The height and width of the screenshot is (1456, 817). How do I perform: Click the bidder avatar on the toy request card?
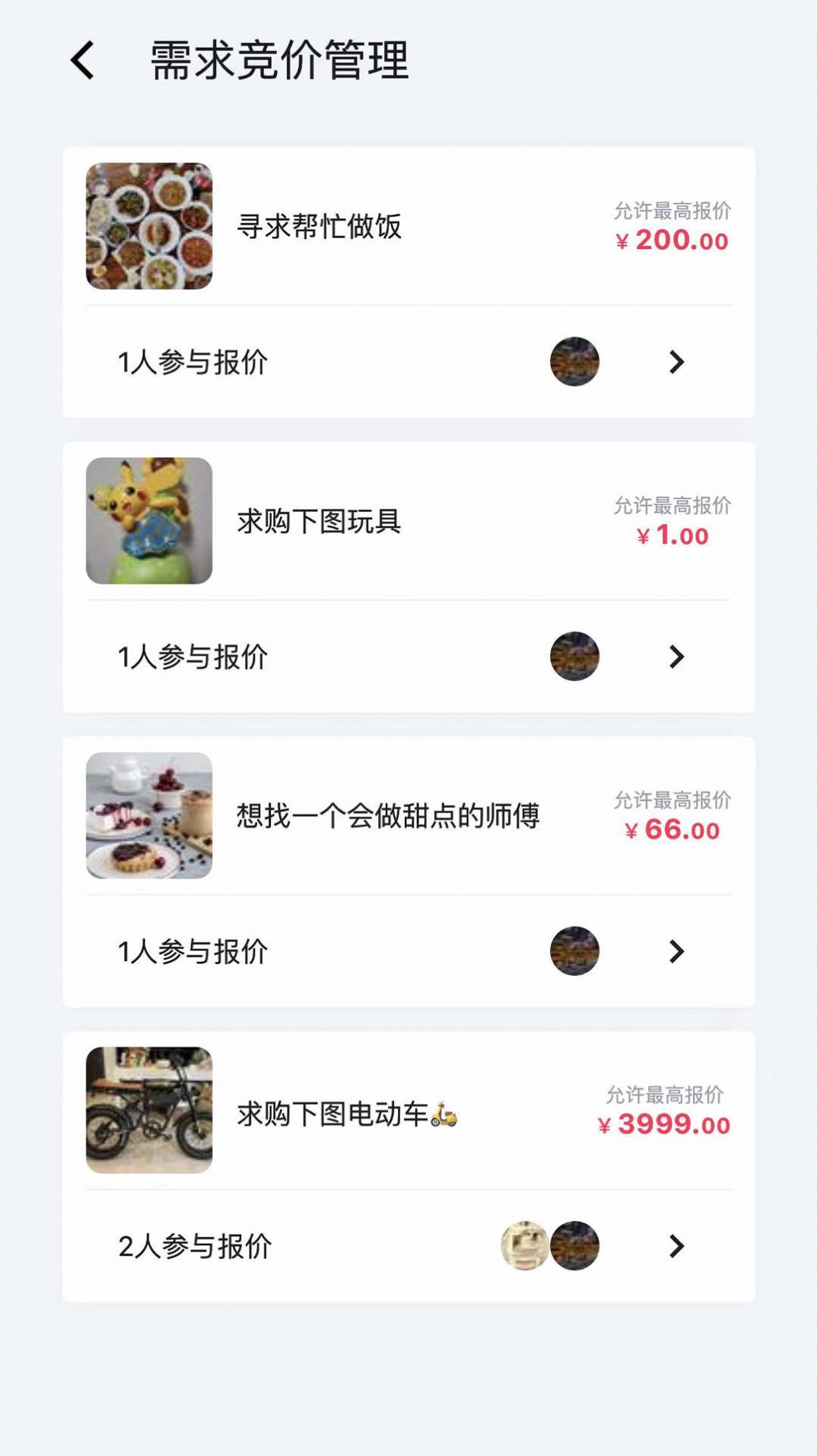point(575,656)
